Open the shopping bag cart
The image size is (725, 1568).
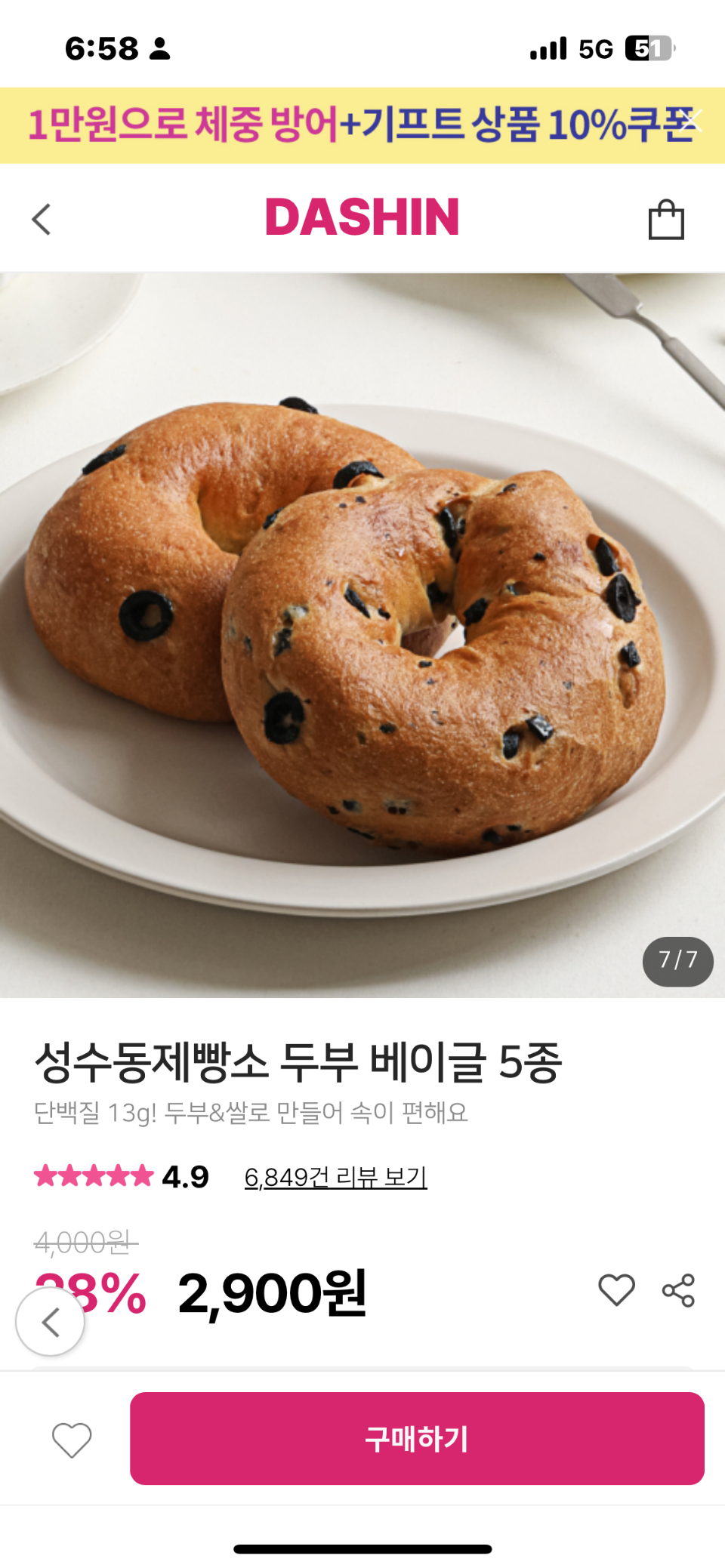[x=665, y=220]
